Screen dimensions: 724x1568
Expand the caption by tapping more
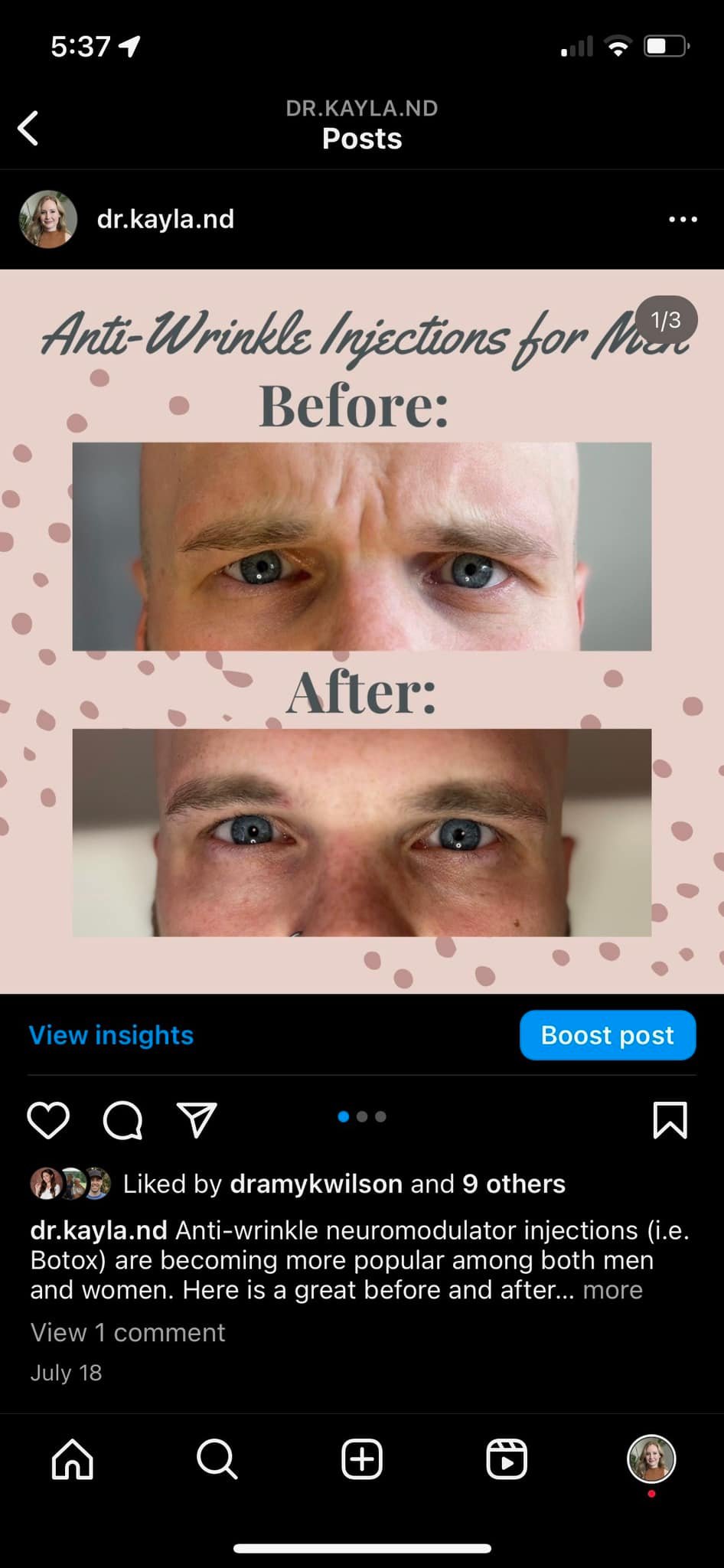(612, 1290)
